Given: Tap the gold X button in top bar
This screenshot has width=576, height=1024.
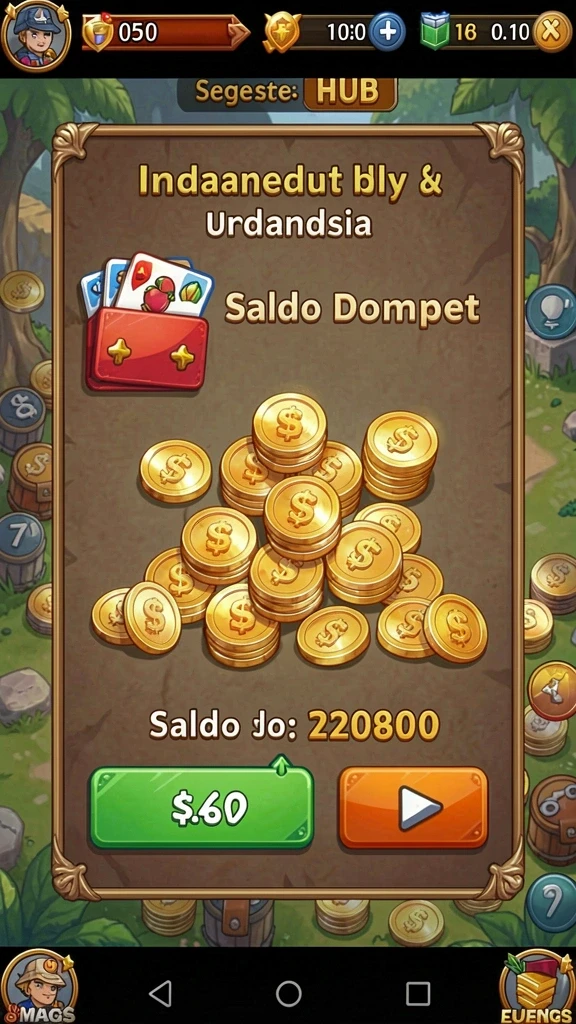Looking at the screenshot, I should click(552, 31).
